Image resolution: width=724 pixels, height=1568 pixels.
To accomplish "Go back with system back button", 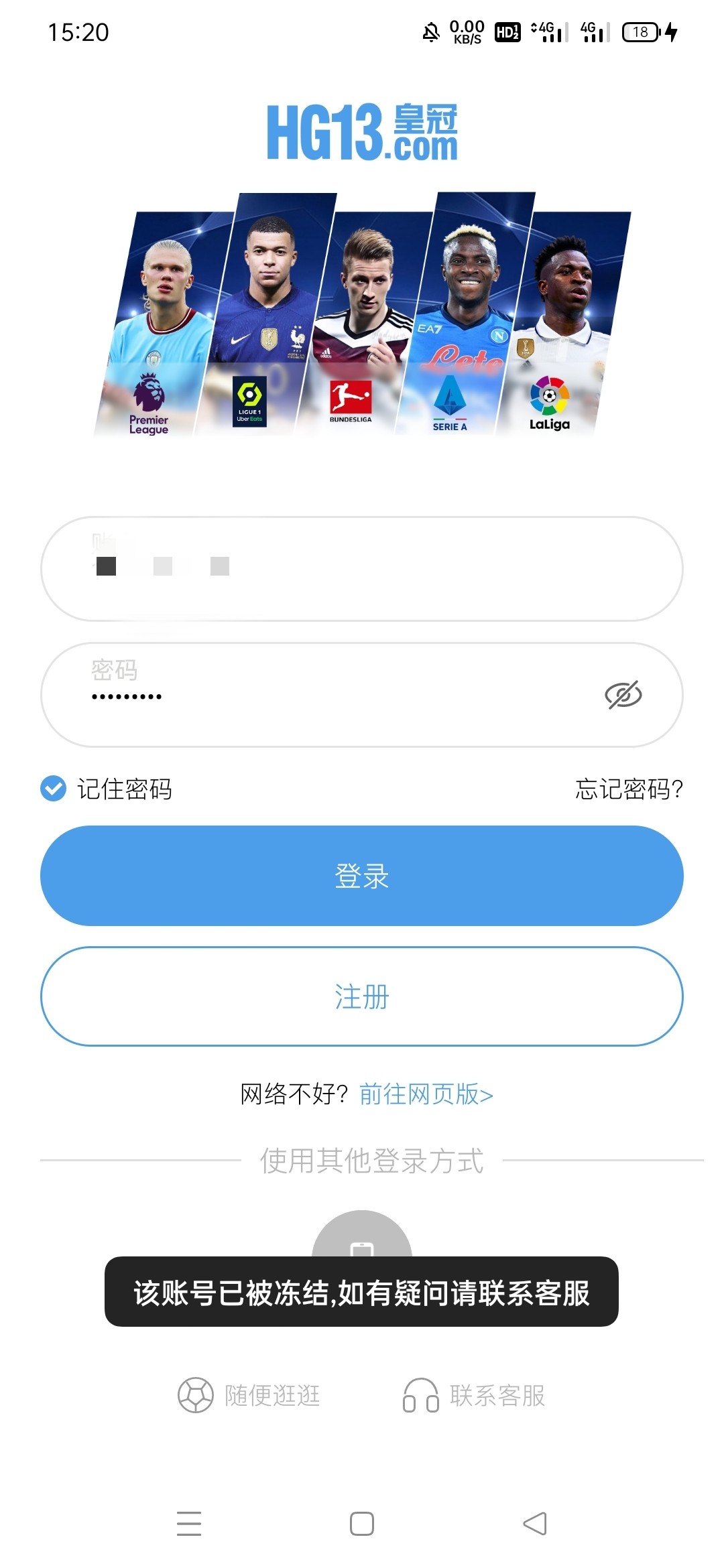I will pyautogui.click(x=535, y=1523).
